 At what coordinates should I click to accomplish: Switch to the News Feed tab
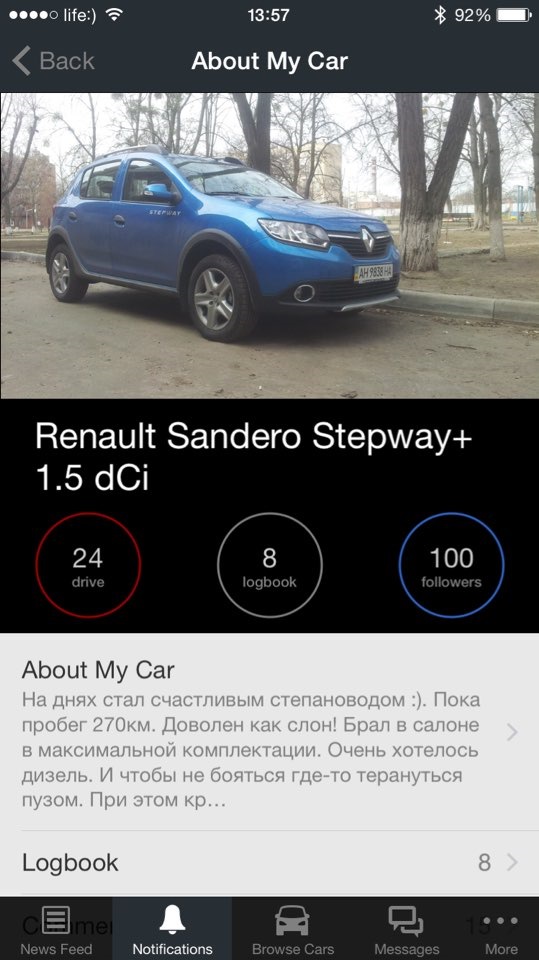56,929
